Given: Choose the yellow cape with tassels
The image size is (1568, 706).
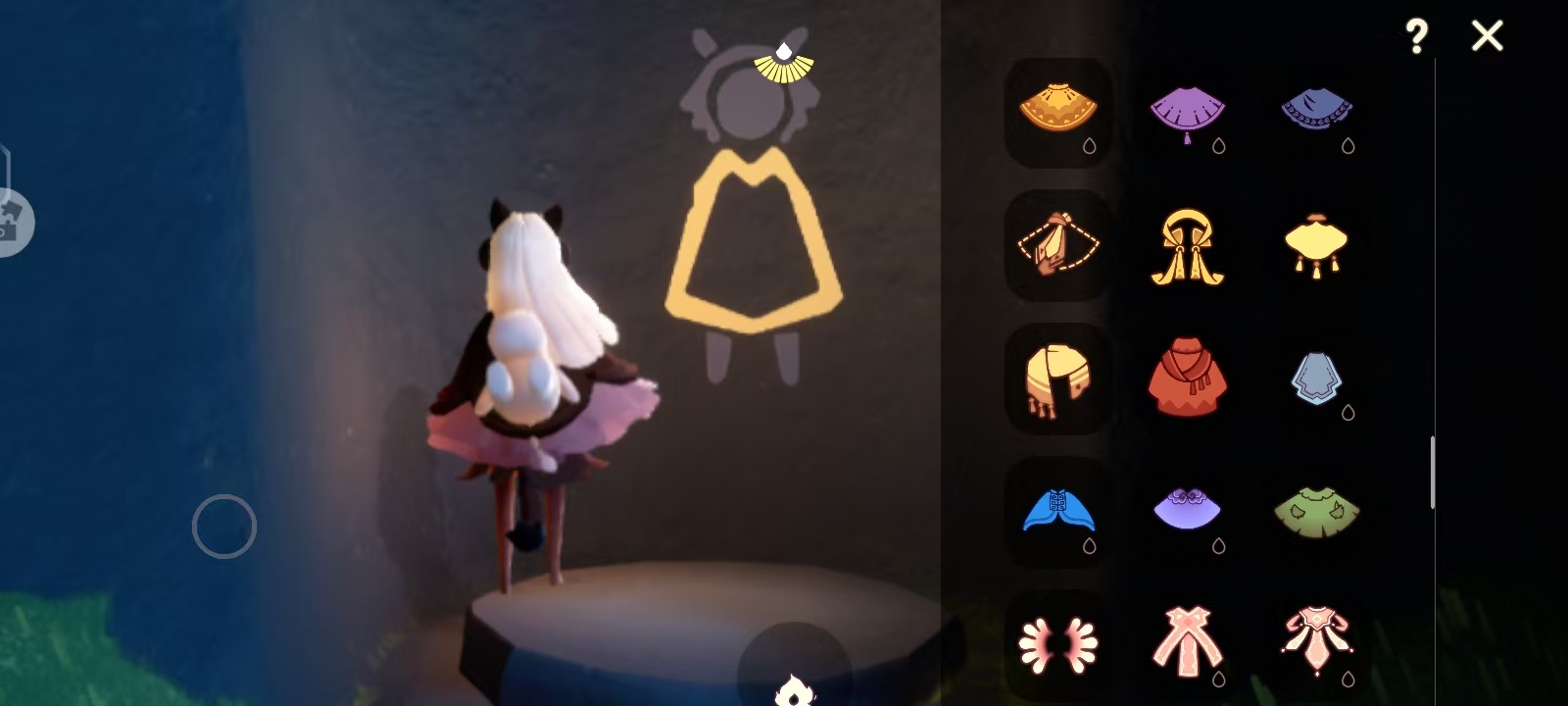Looking at the screenshot, I should pyautogui.click(x=1316, y=243).
